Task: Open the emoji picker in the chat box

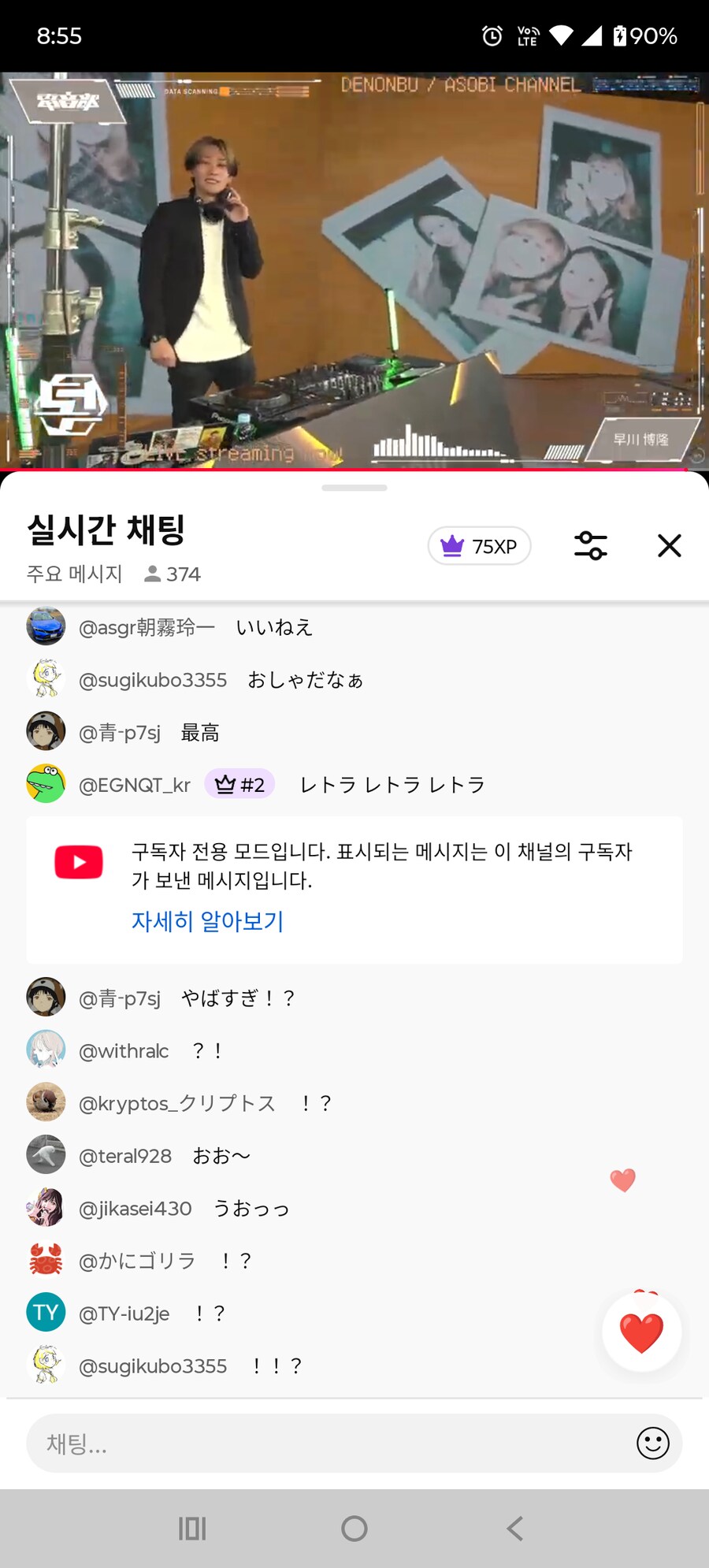Action: tap(653, 1444)
